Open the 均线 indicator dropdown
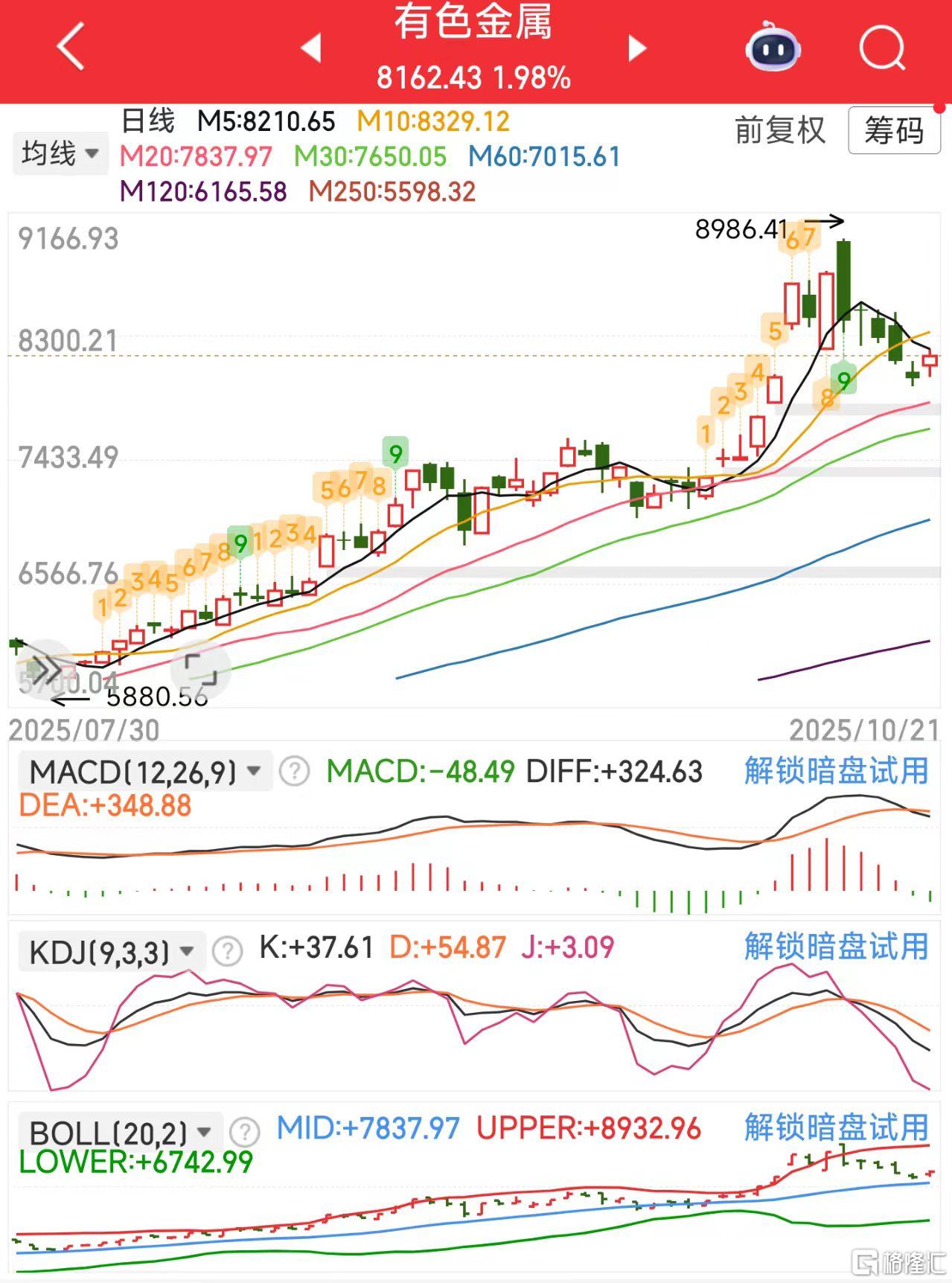 tap(60, 154)
